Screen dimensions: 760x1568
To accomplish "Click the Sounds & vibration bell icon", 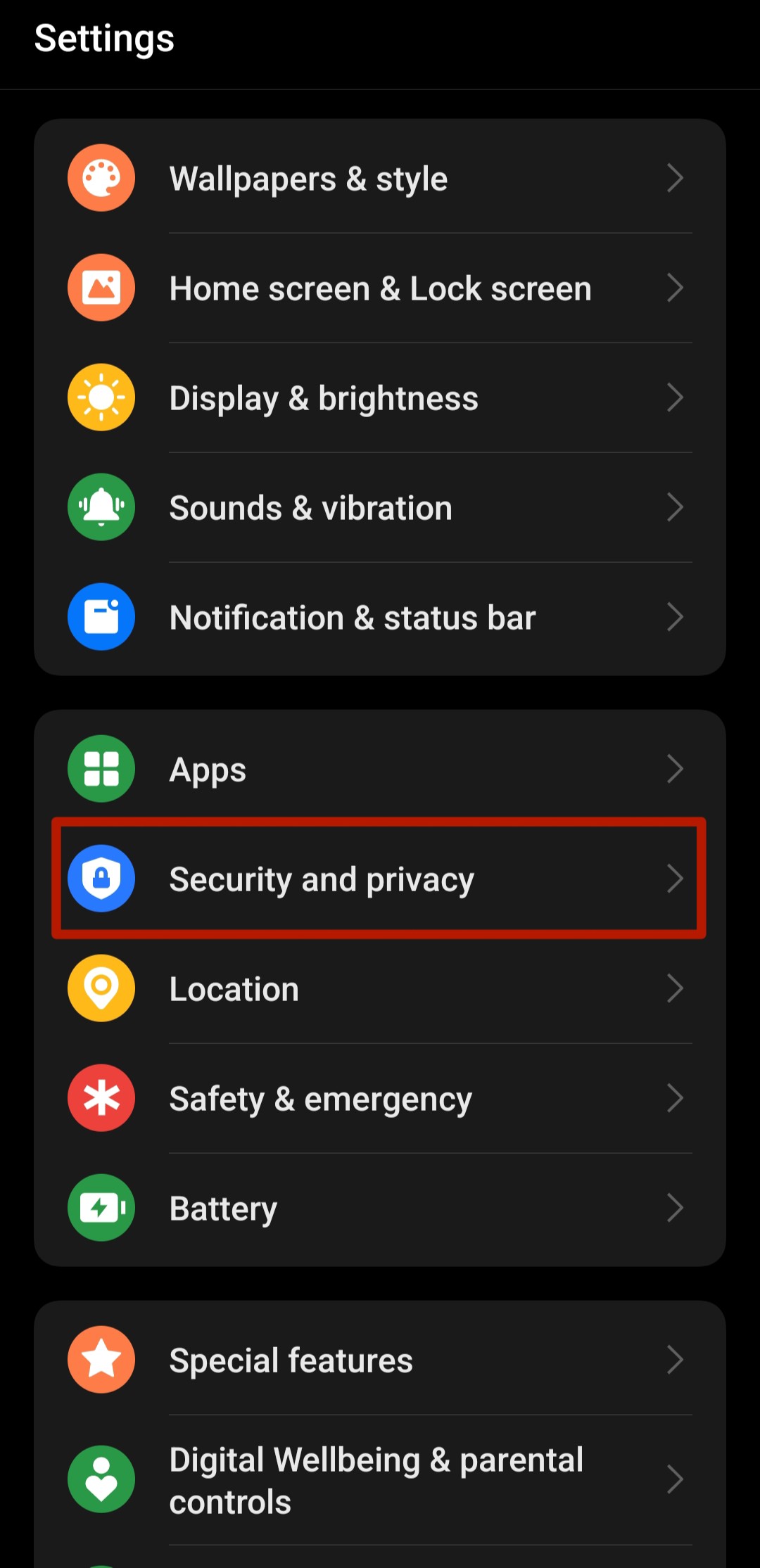I will (101, 507).
